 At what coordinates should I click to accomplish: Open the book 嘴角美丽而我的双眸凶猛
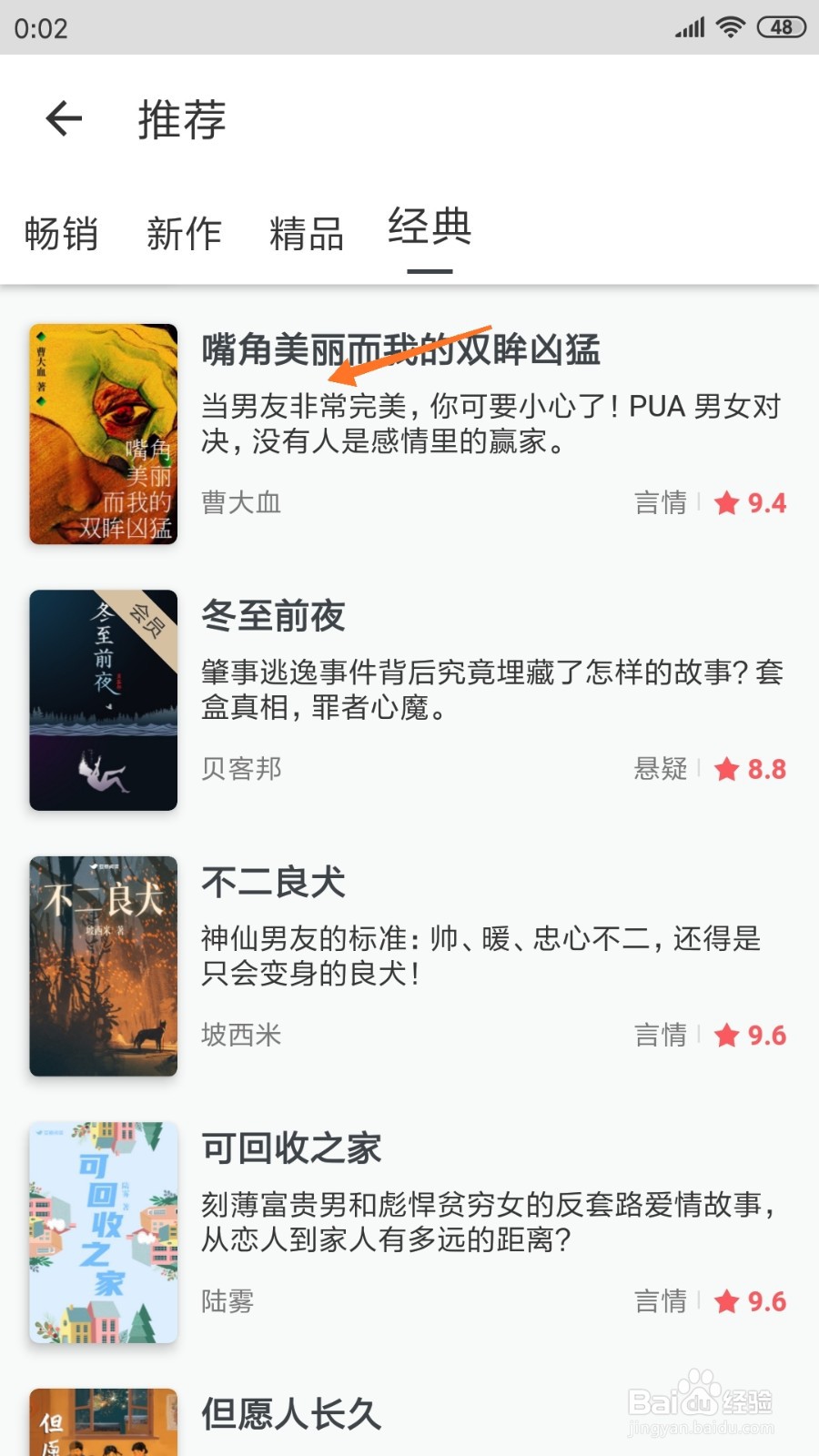click(409, 434)
